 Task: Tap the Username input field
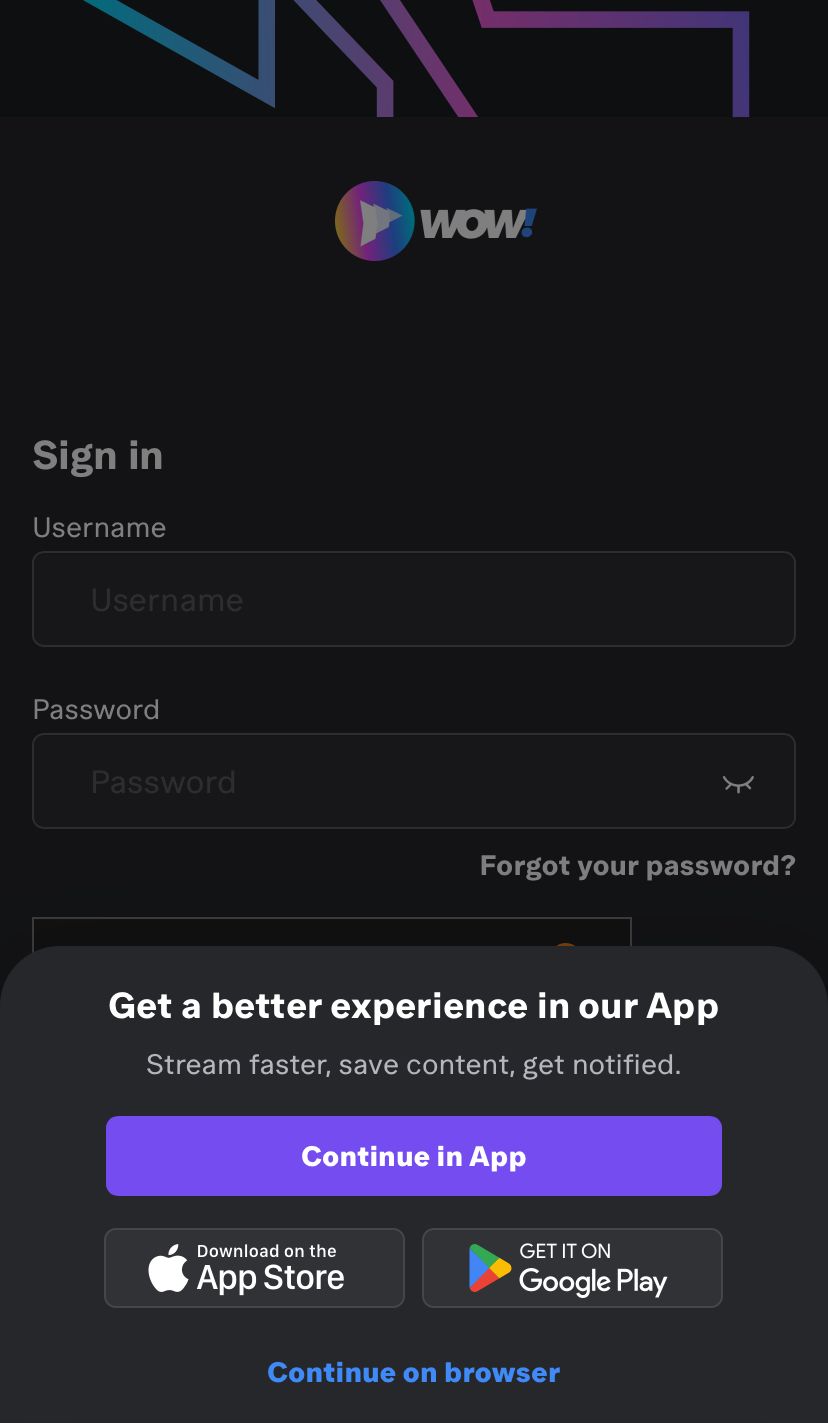coord(413,599)
